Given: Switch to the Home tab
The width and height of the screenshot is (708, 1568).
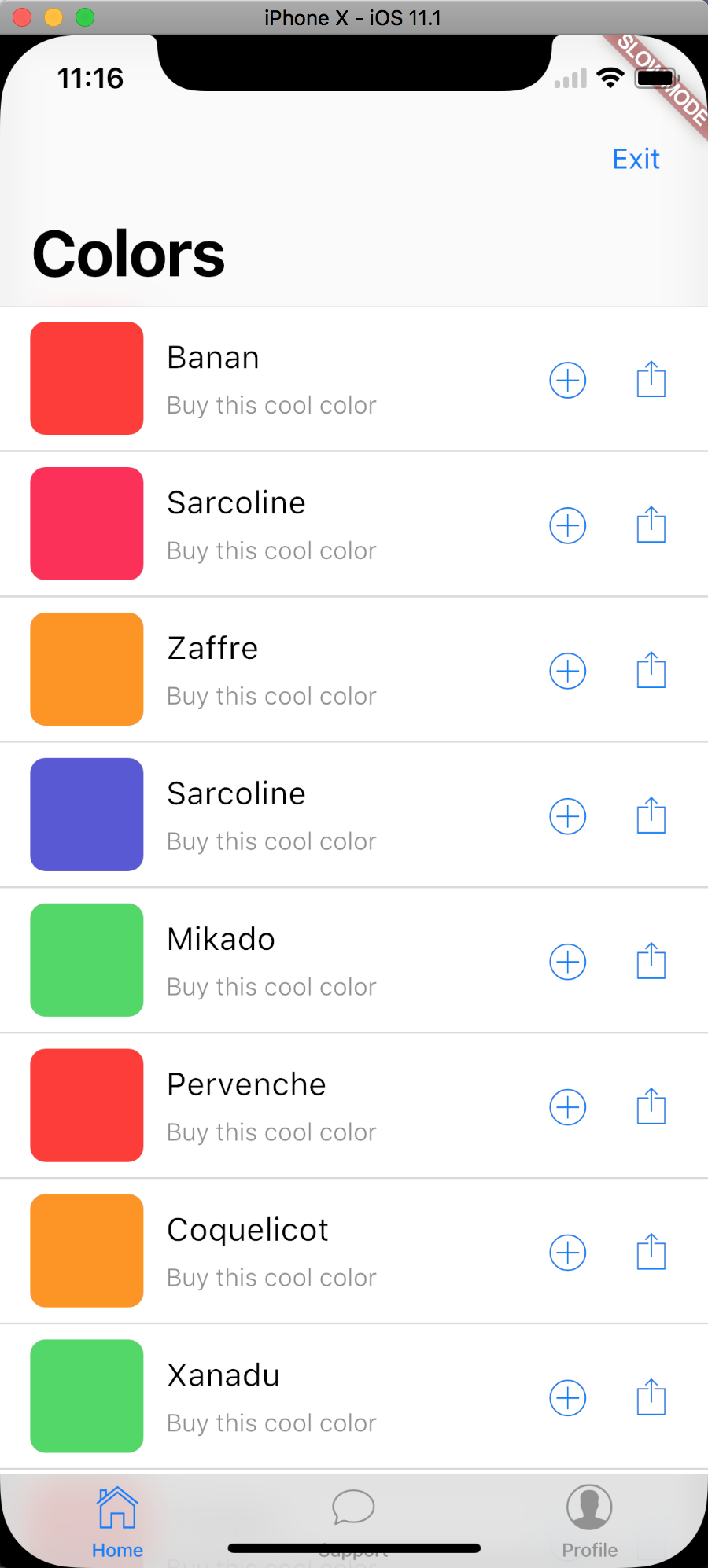Looking at the screenshot, I should pyautogui.click(x=117, y=1522).
